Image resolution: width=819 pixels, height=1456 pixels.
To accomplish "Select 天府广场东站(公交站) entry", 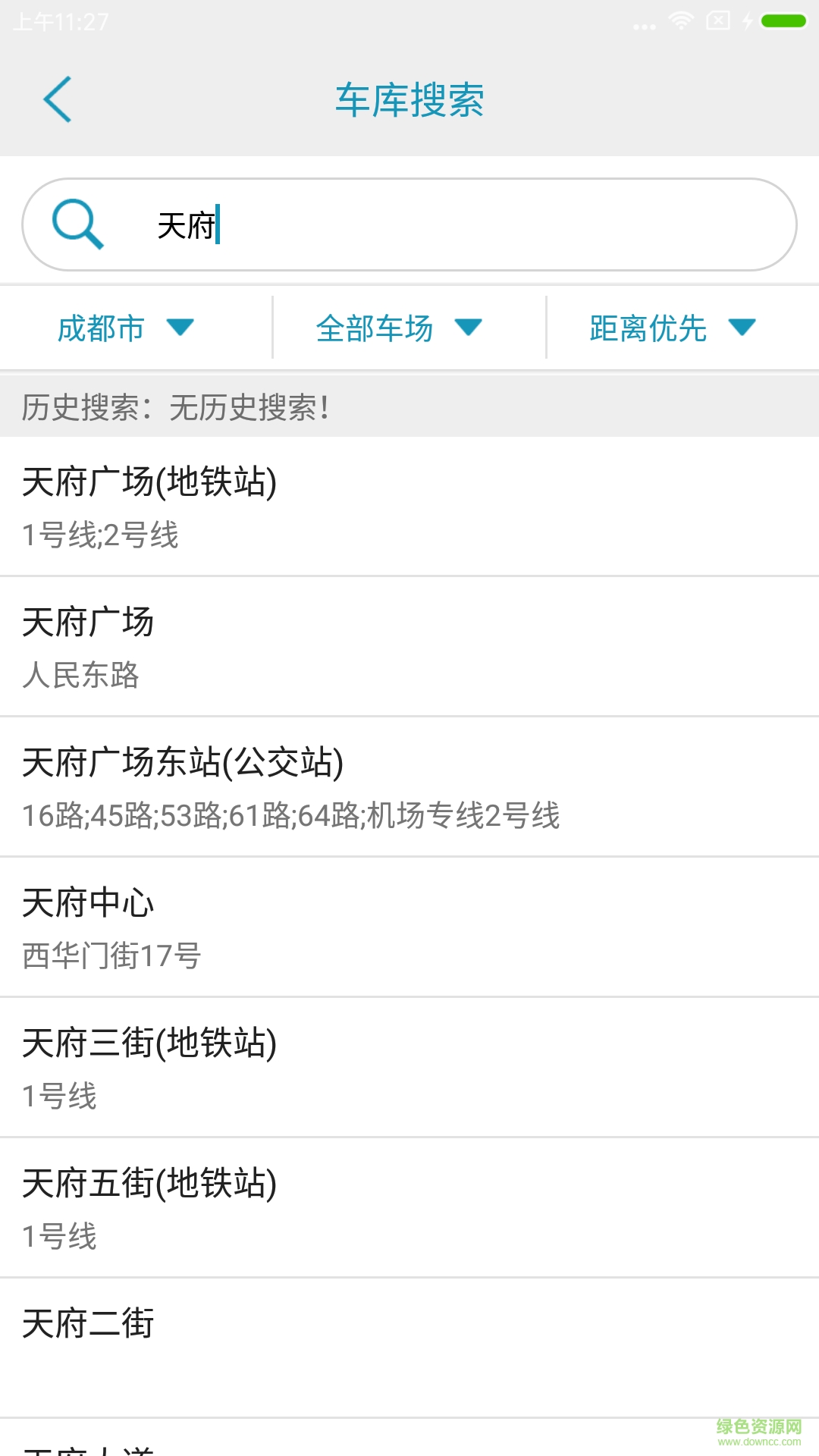I will pos(409,785).
